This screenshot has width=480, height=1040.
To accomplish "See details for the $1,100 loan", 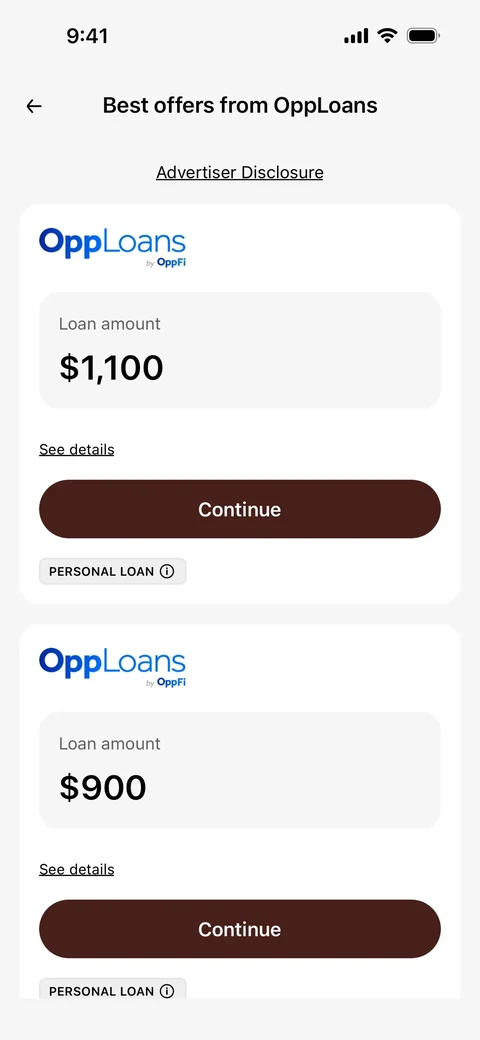I will click(x=76, y=449).
